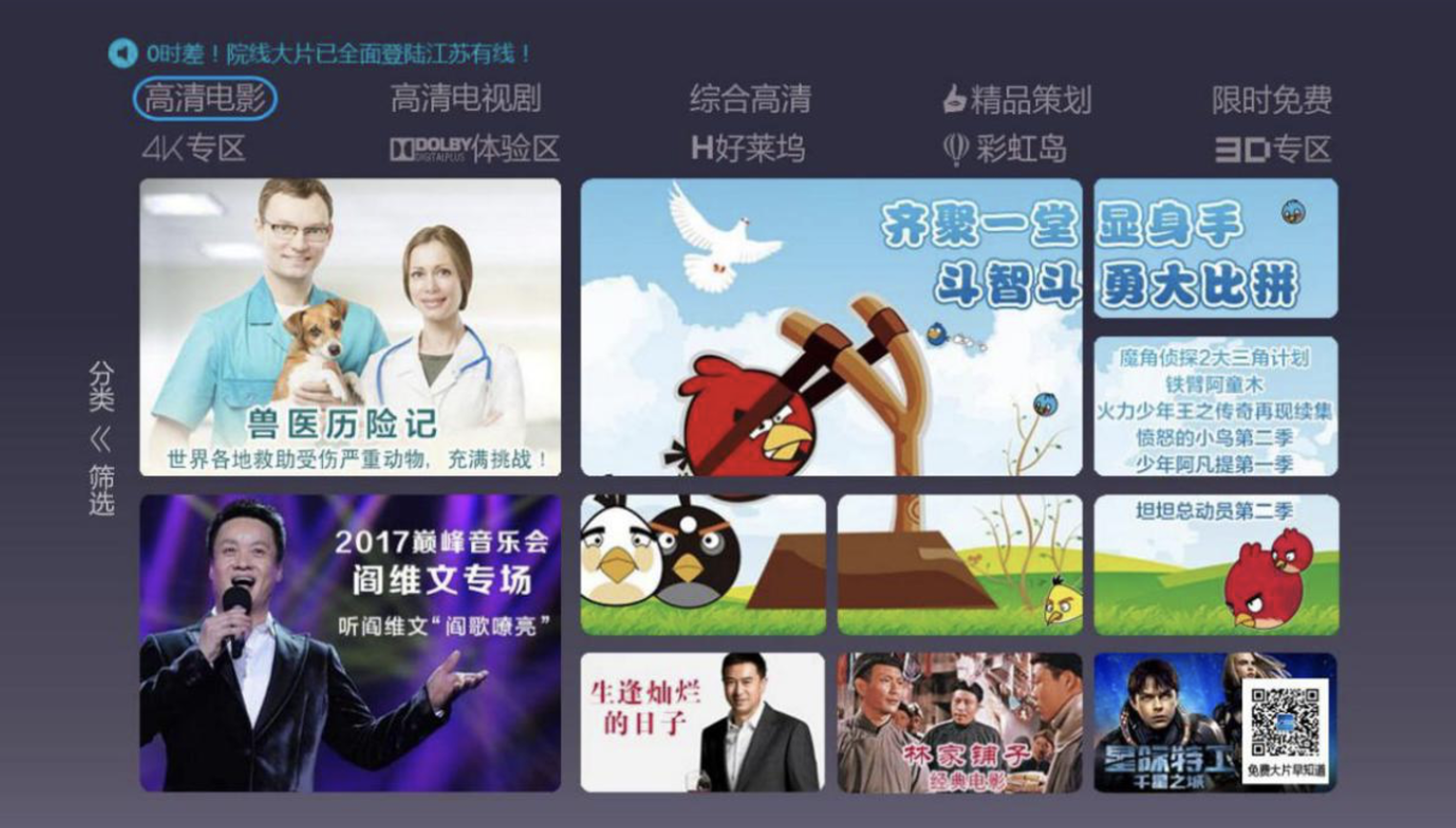Open 2017巅峰音乐会 阎维文专场 card
This screenshot has height=828, width=1456.
(x=351, y=642)
